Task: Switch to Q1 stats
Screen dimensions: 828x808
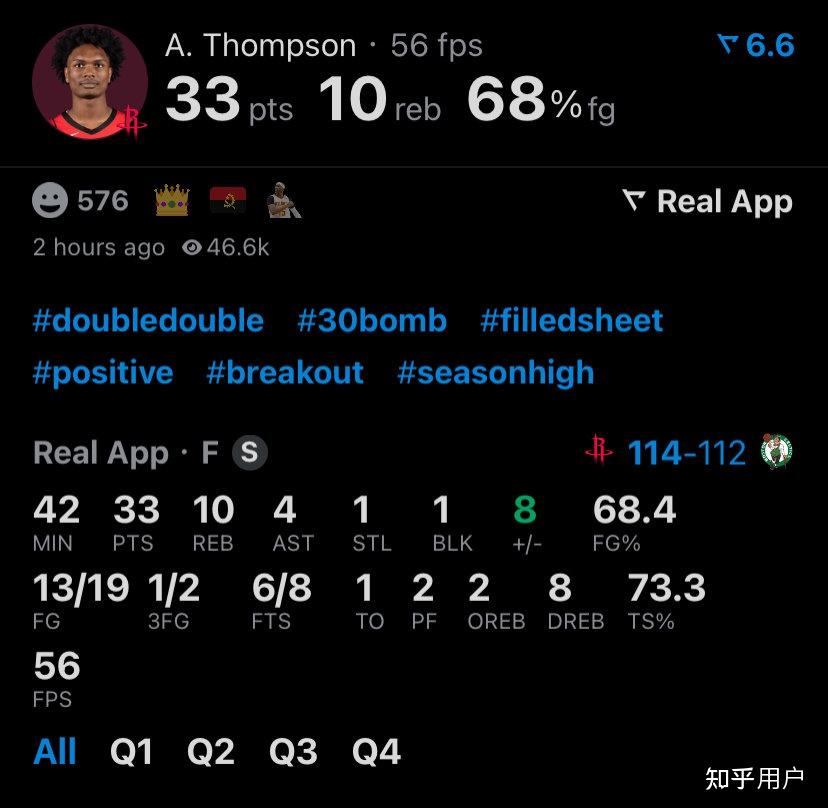Action: 131,751
